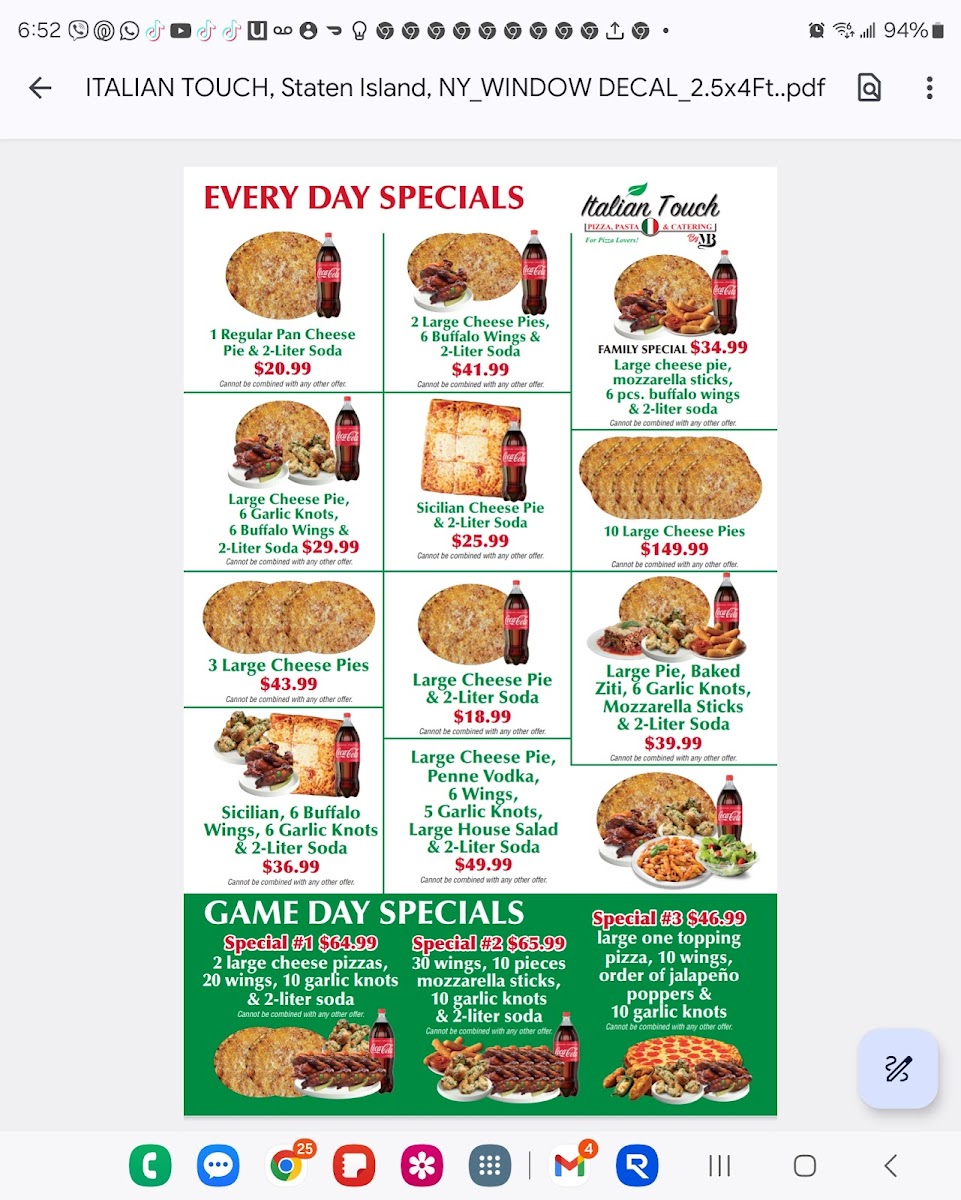The image size is (961, 1200).
Task: Open the blue R app in taskbar
Action: pos(637,1166)
